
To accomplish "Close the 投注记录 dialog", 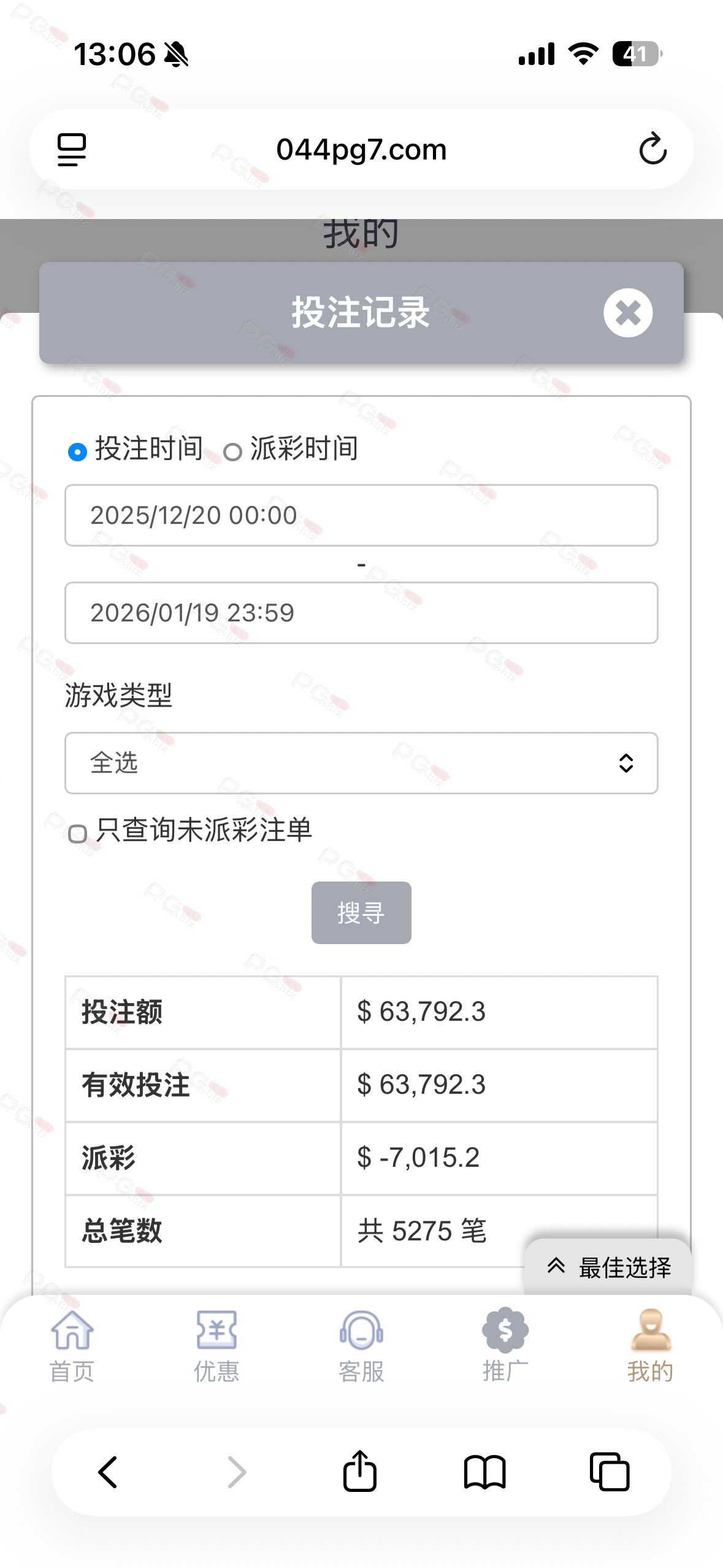I will (627, 313).
